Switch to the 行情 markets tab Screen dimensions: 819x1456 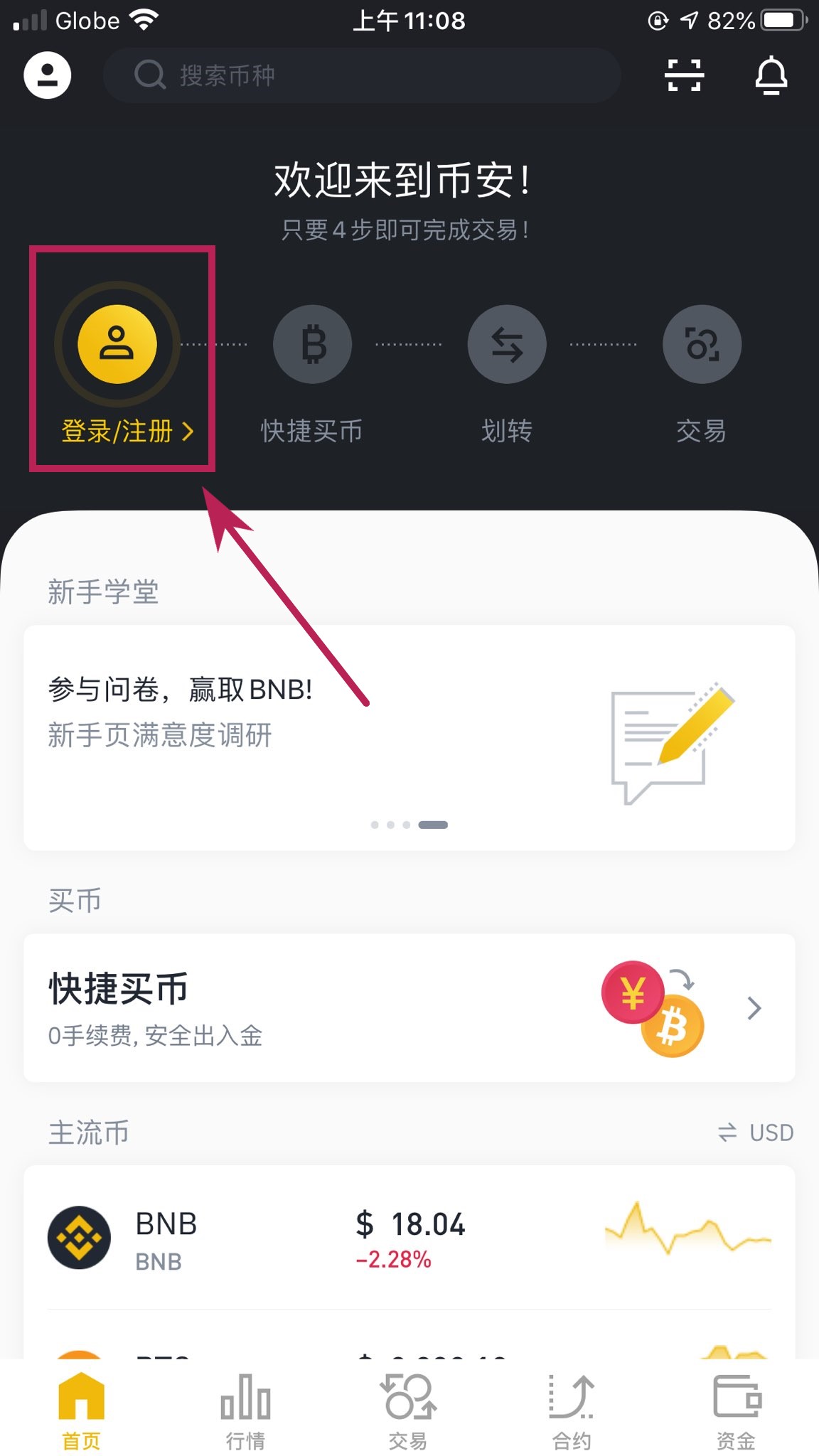click(245, 1410)
